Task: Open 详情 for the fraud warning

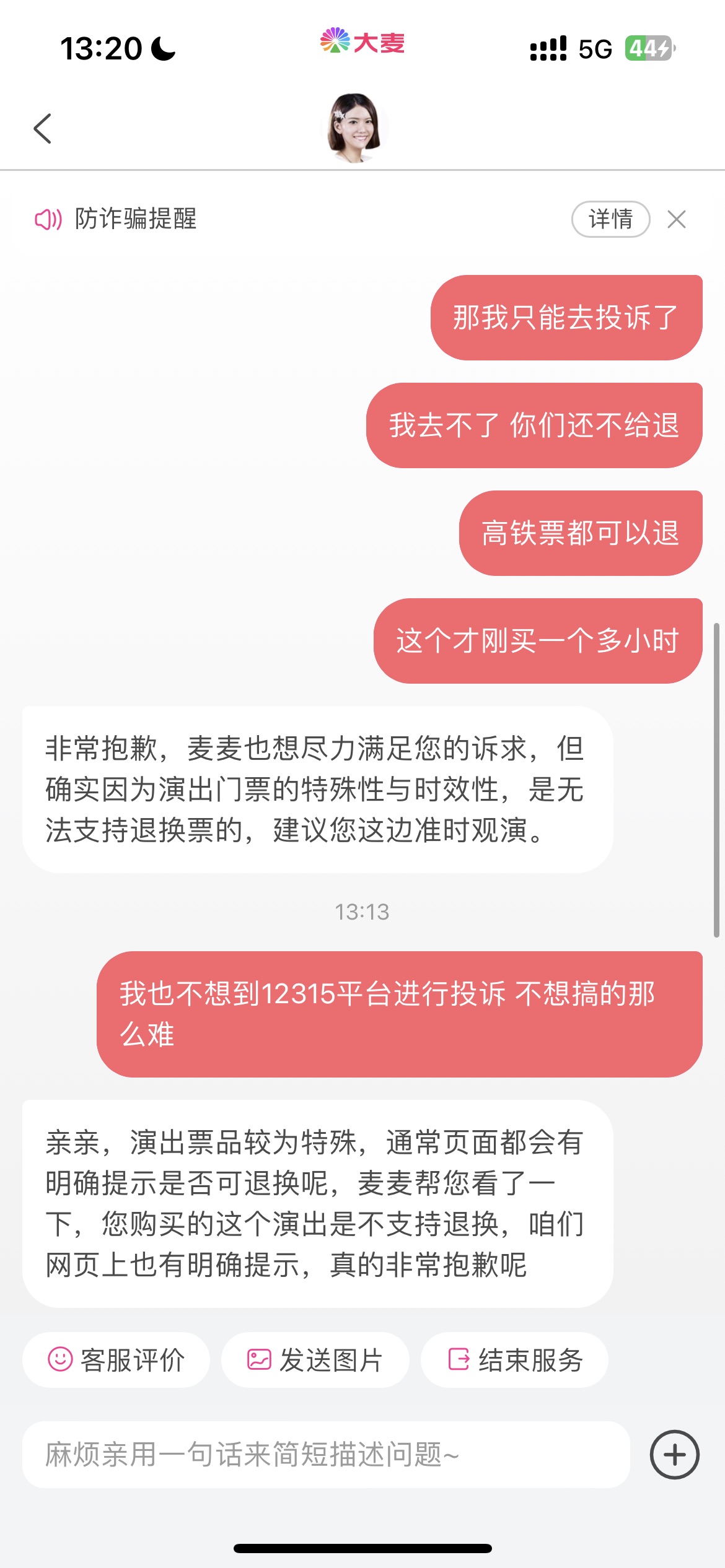Action: [610, 219]
